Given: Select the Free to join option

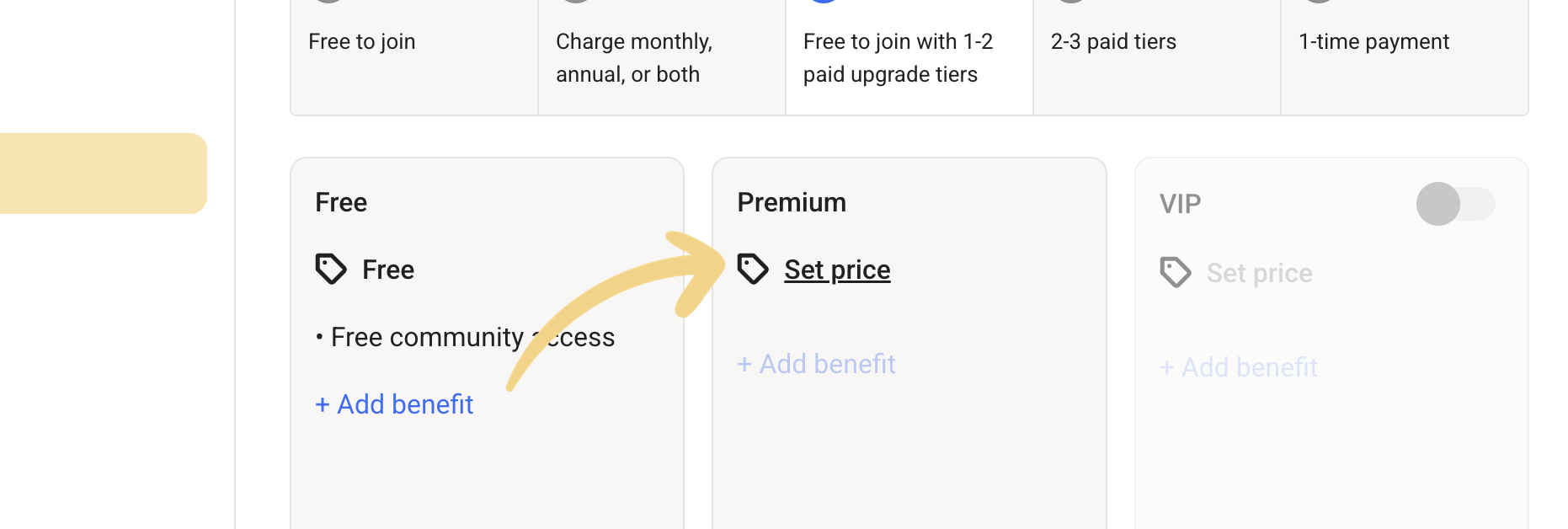Looking at the screenshot, I should click(362, 42).
